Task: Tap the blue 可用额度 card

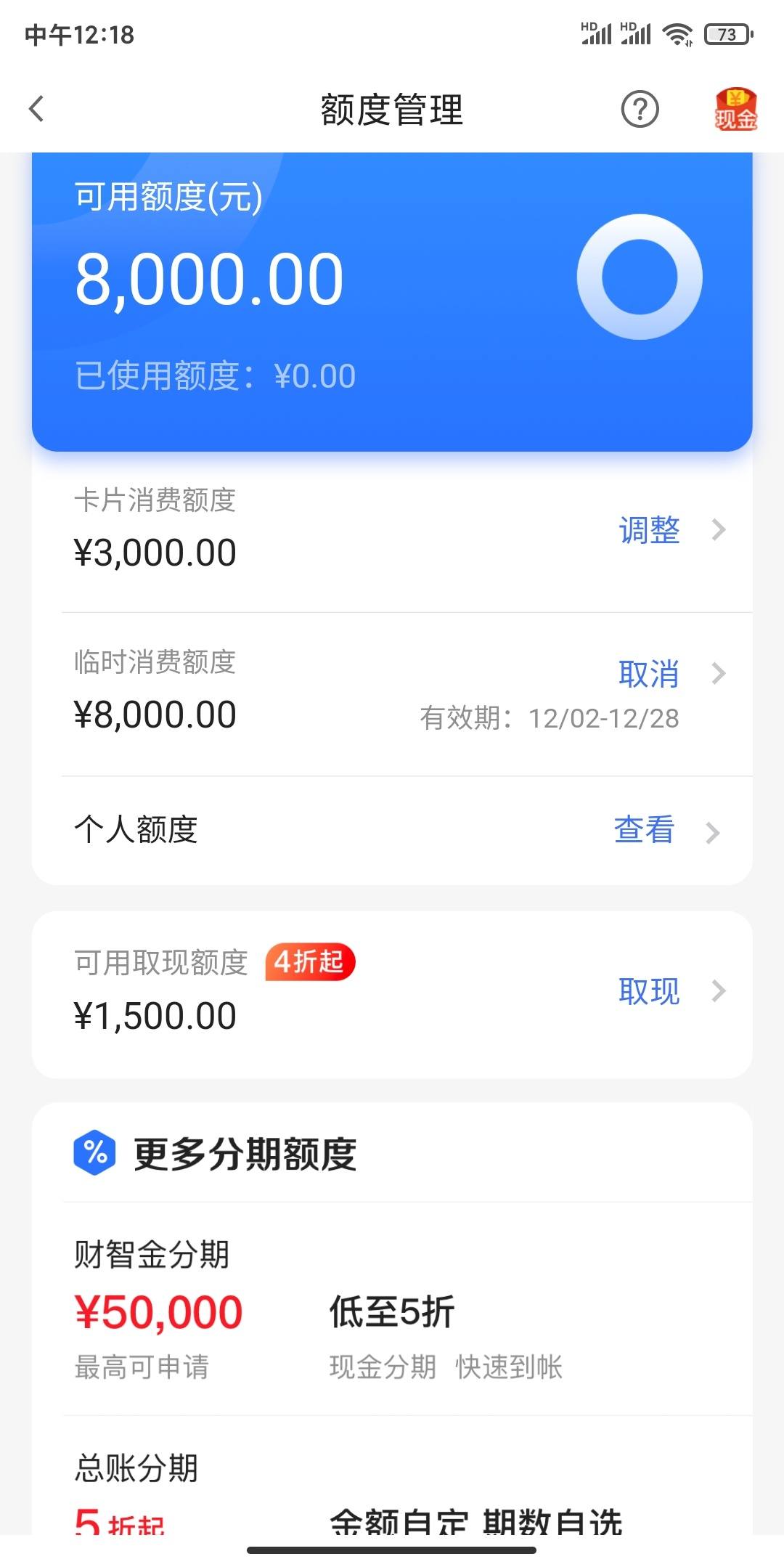Action: [x=392, y=301]
